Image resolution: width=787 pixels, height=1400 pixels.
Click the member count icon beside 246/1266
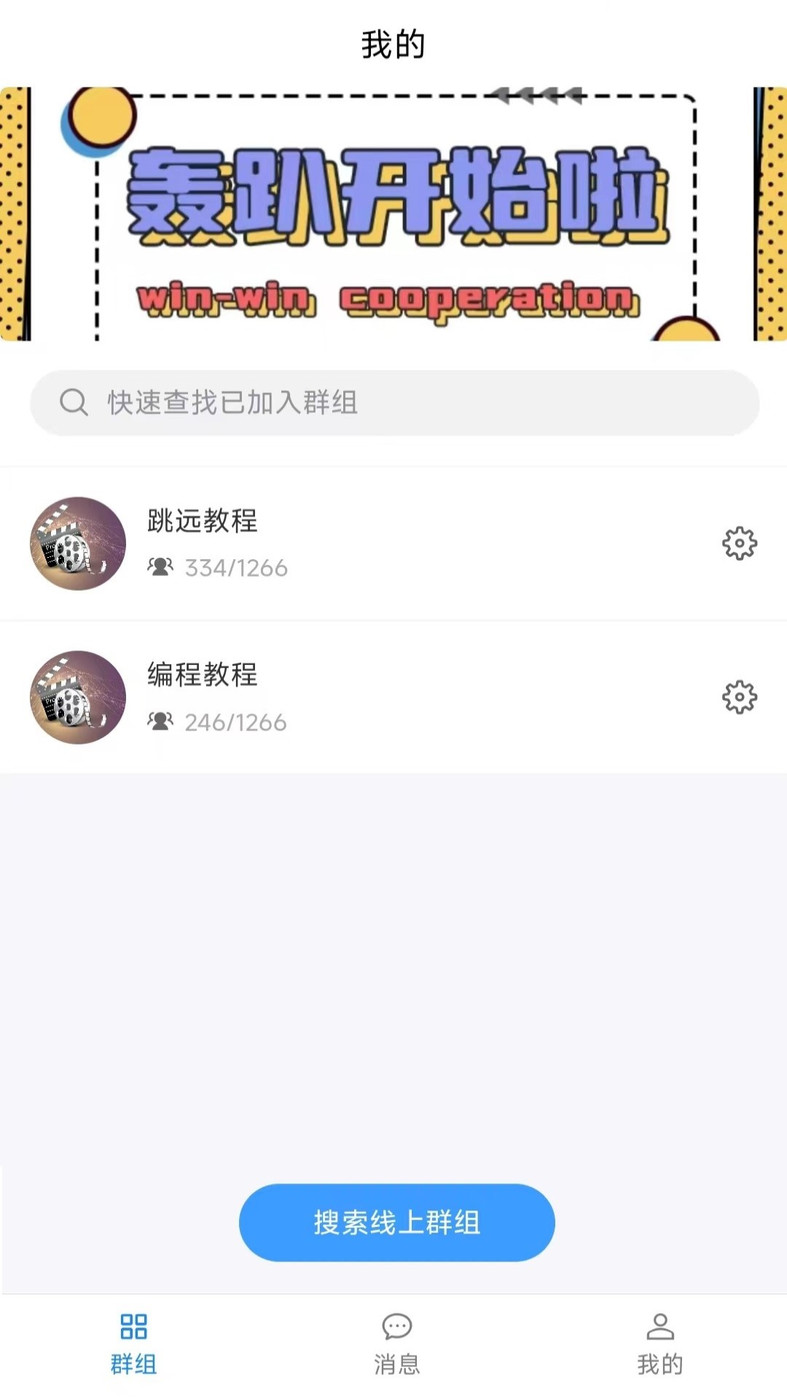tap(161, 722)
